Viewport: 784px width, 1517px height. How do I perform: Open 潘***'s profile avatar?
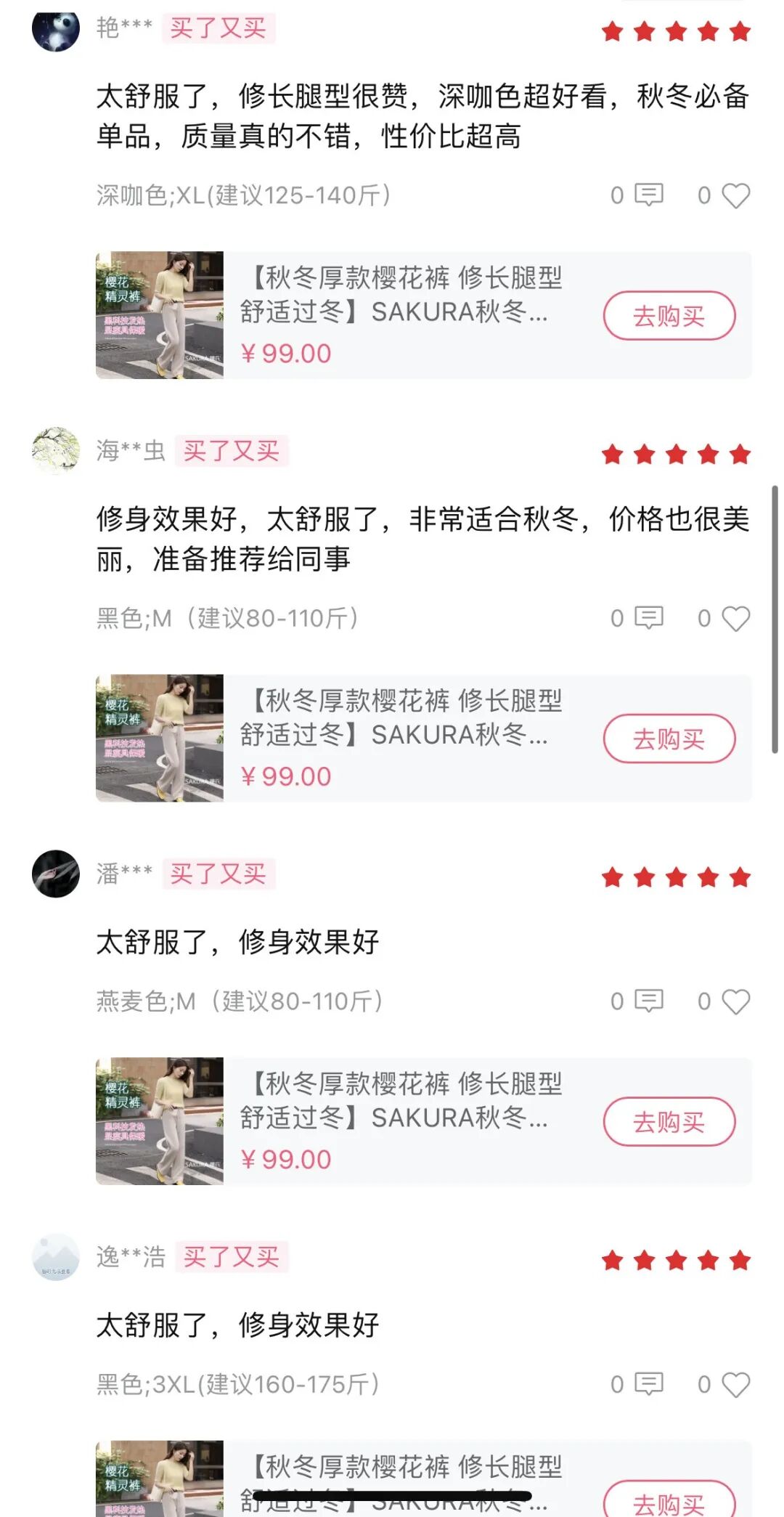coord(56,874)
